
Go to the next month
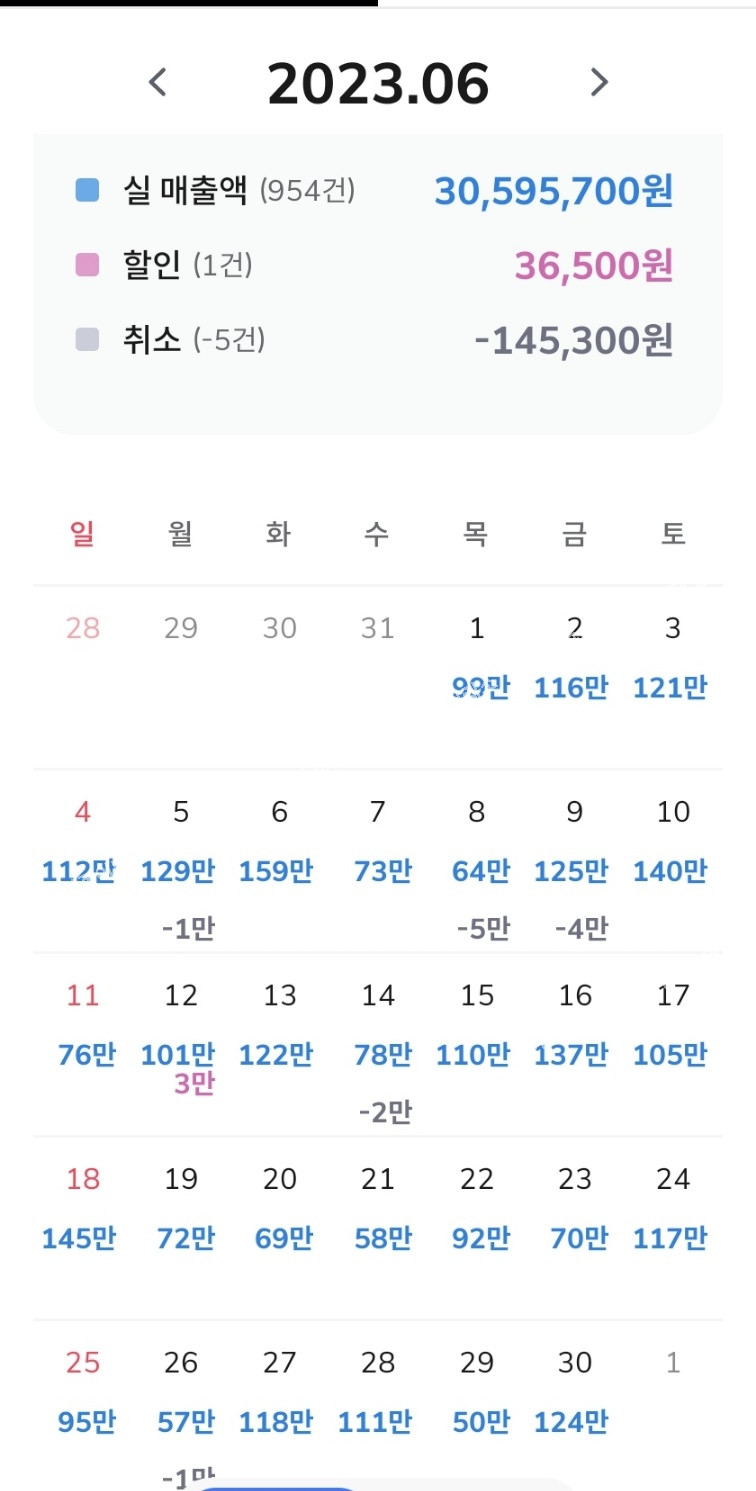599,82
